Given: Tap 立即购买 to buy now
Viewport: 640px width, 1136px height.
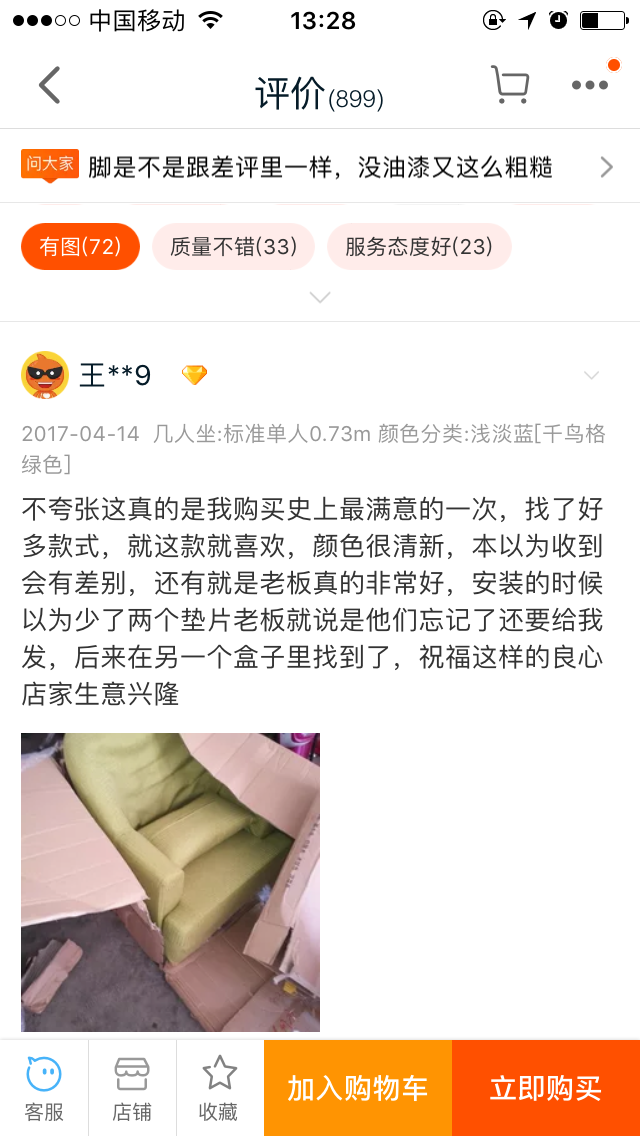Looking at the screenshot, I should click(x=546, y=1088).
